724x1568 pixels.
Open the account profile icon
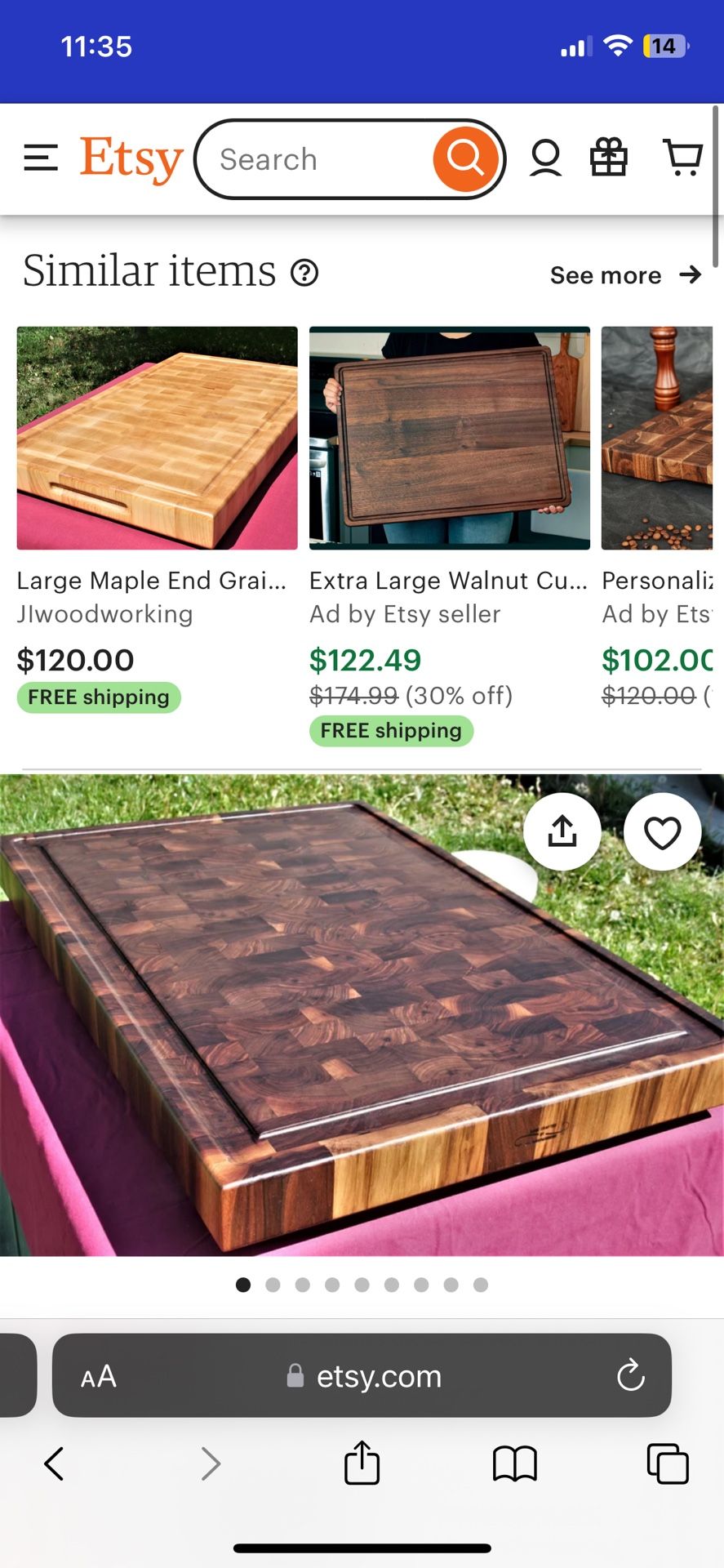coord(545,158)
